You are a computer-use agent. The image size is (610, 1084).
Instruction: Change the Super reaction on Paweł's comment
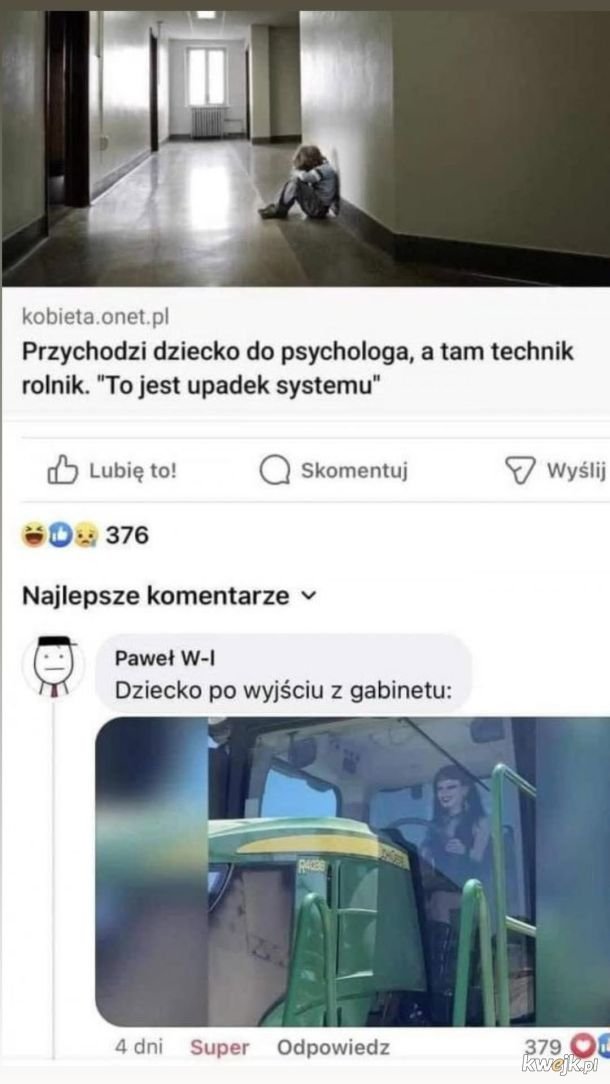pyautogui.click(x=219, y=1047)
